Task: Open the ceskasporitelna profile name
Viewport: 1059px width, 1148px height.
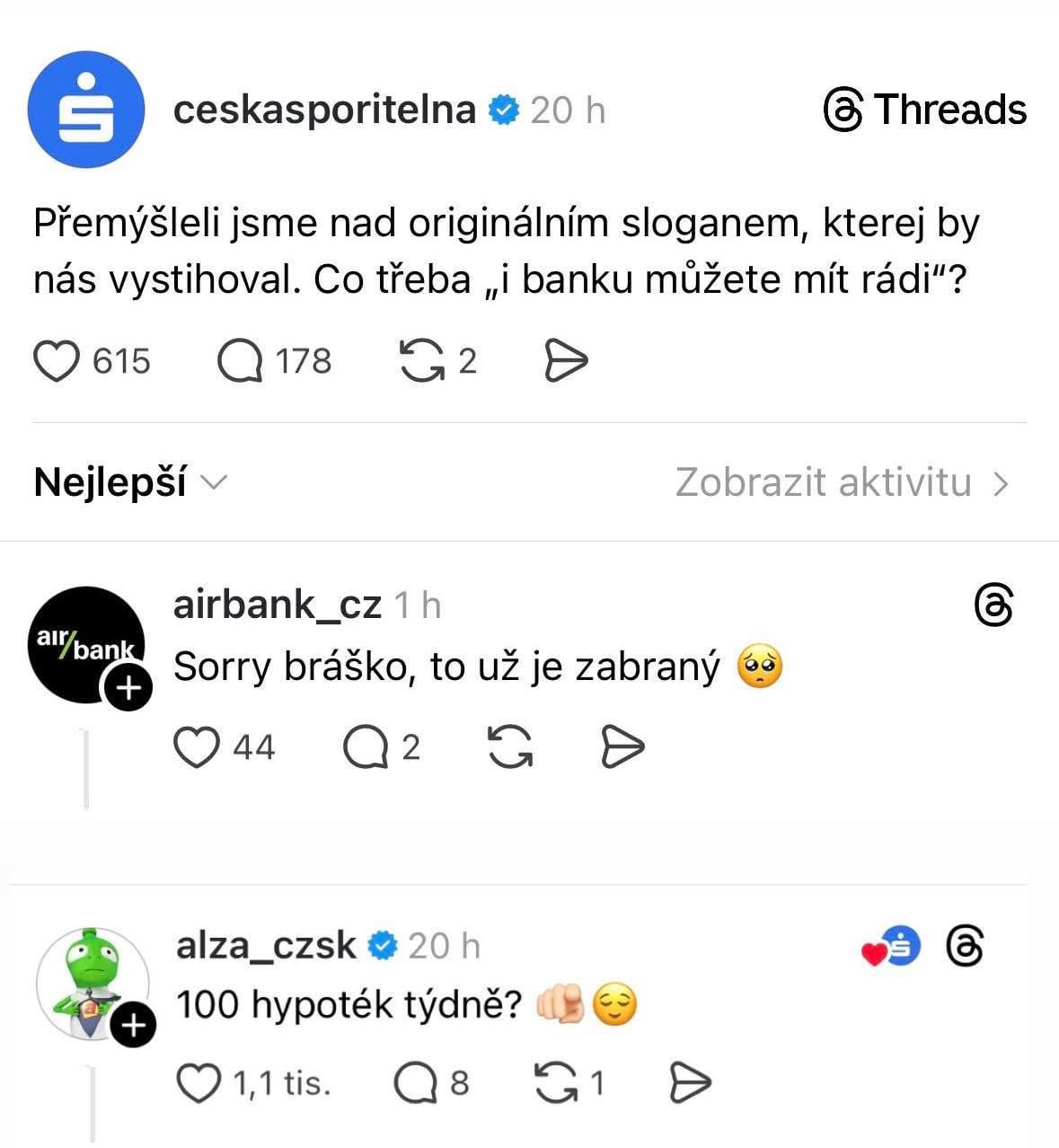Action: tap(324, 110)
